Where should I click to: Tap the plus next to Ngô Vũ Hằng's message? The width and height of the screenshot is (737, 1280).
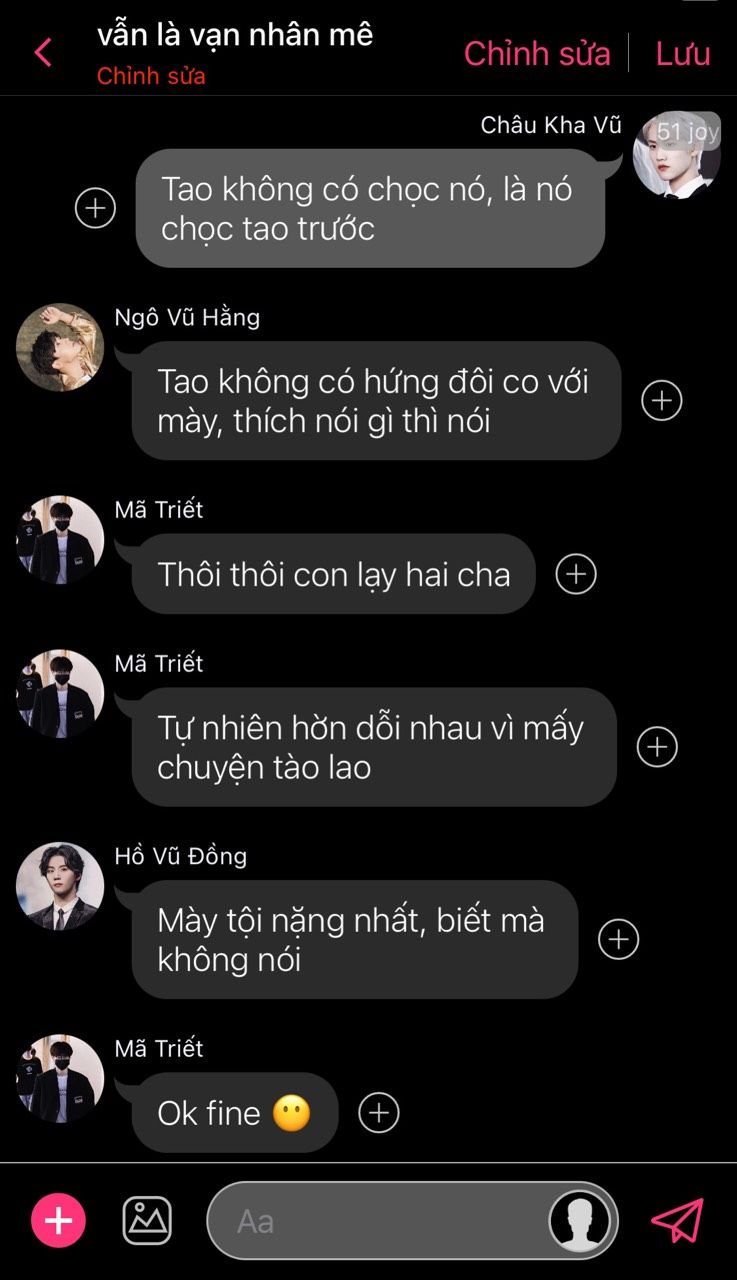[x=661, y=401]
